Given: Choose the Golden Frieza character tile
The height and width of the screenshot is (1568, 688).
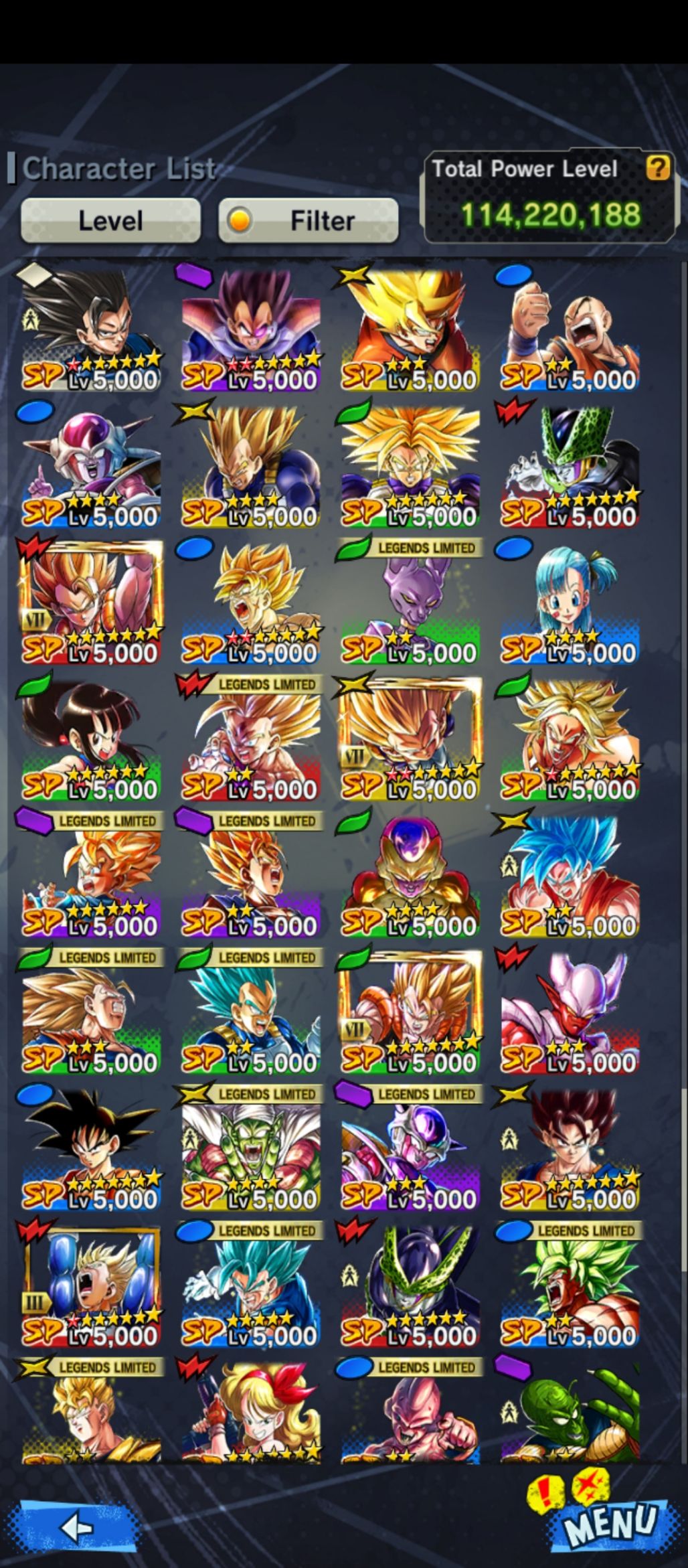Looking at the screenshot, I should click(410, 876).
